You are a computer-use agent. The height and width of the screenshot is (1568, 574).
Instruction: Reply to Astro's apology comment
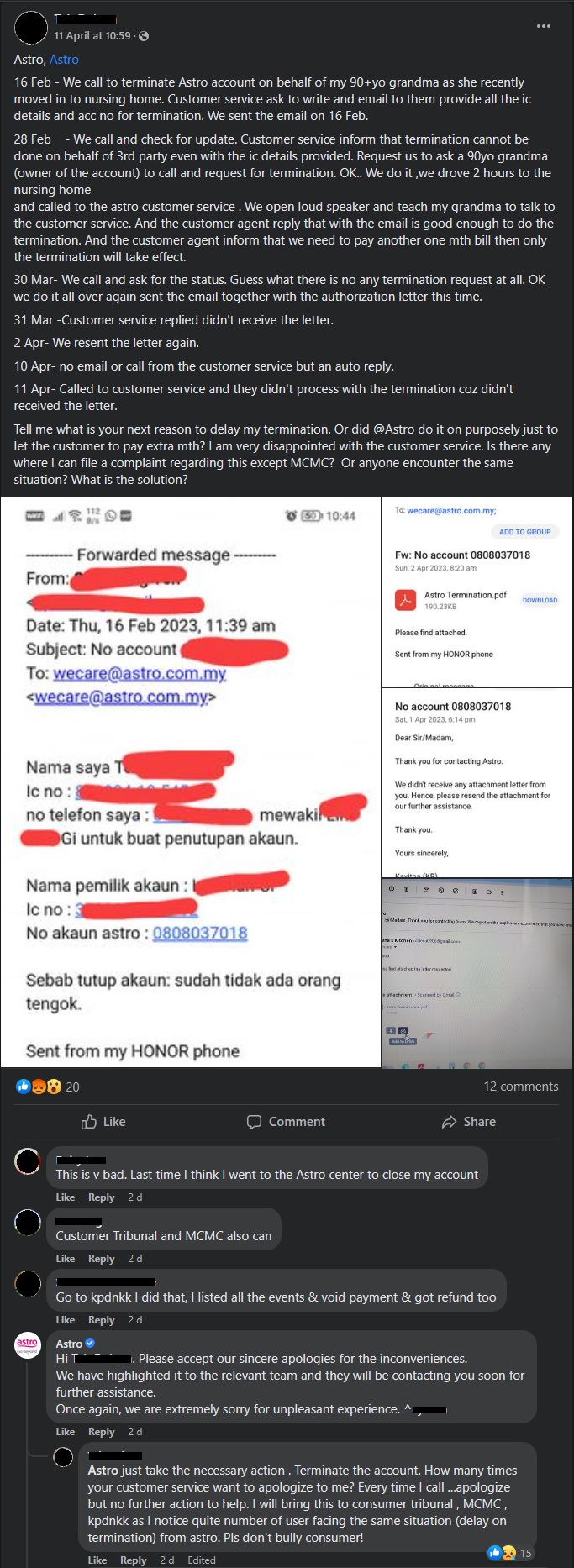(101, 1432)
